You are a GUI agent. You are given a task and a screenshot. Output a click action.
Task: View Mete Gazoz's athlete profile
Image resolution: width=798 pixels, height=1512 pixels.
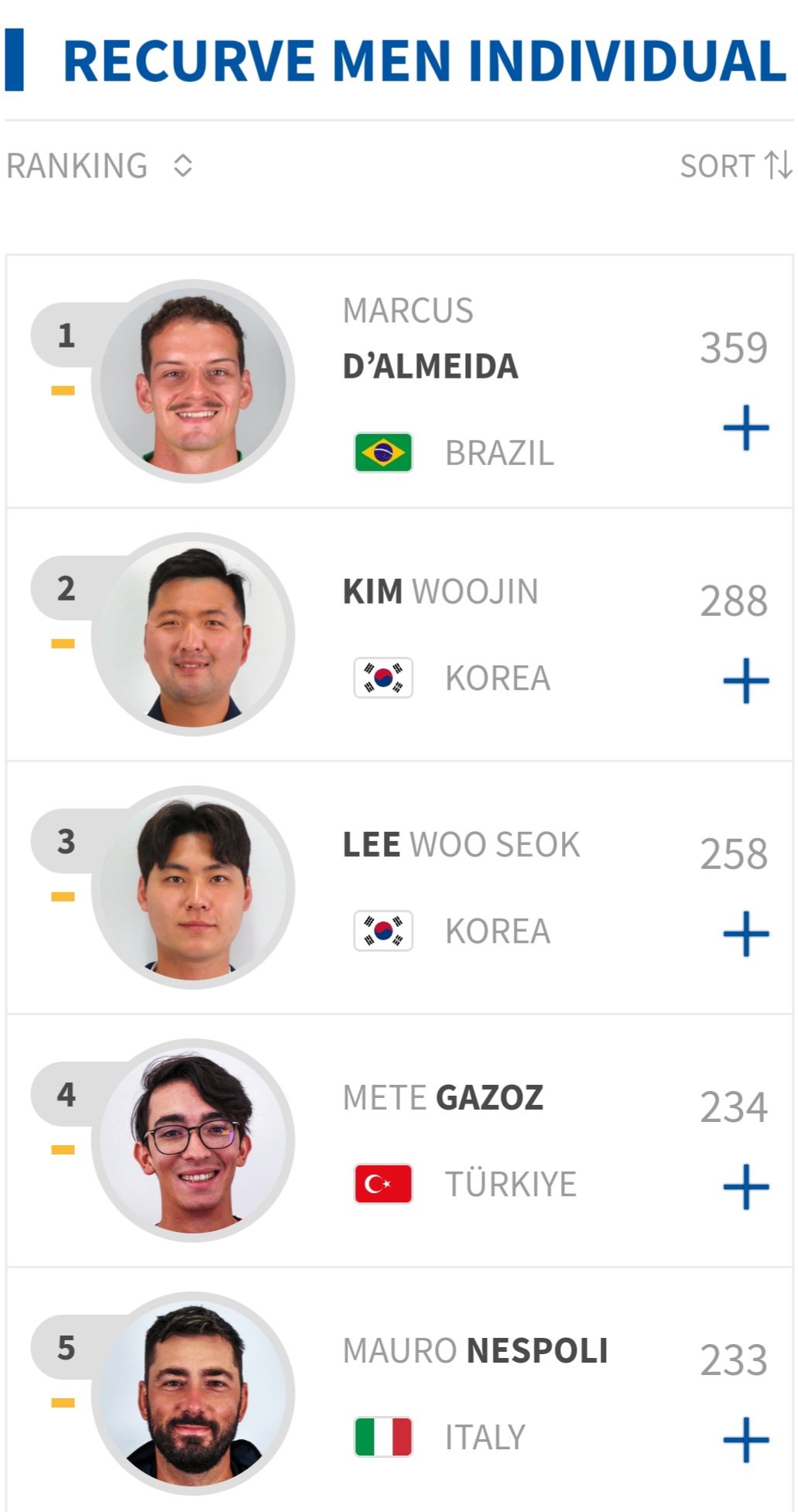(x=443, y=1098)
